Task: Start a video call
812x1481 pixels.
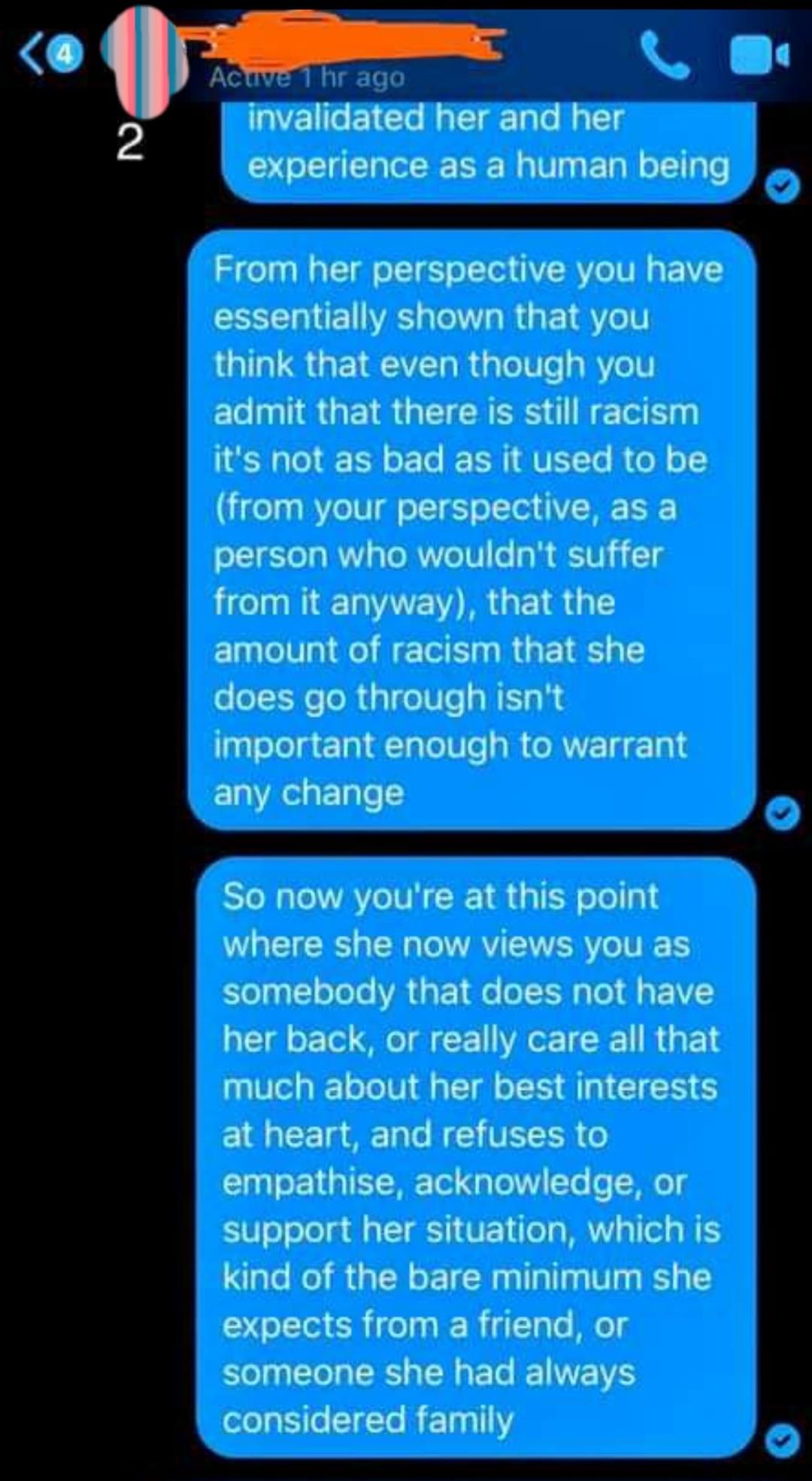Action: tap(759, 56)
